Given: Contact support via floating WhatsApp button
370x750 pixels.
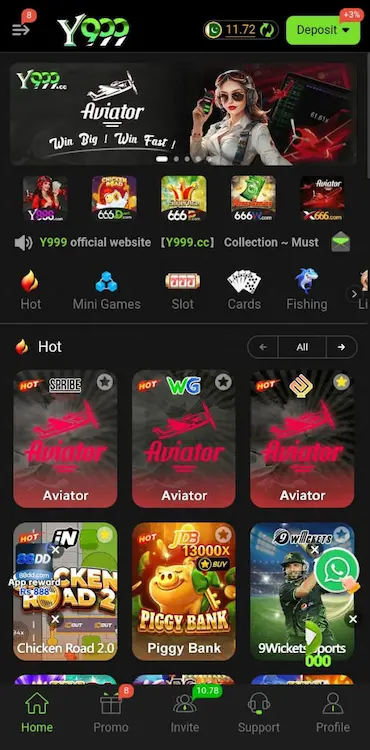Looking at the screenshot, I should coord(337,570).
